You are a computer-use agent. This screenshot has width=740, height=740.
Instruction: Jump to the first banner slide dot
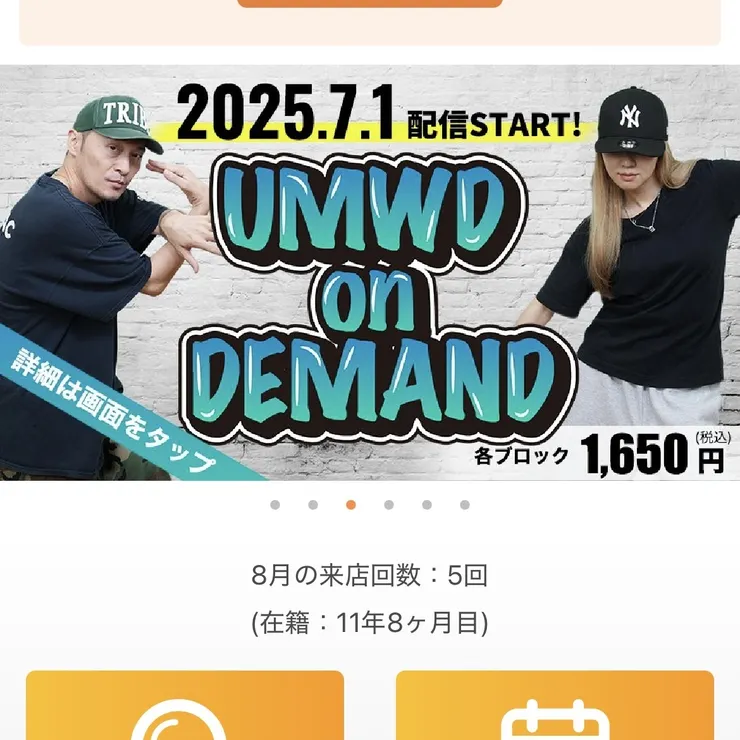(275, 505)
